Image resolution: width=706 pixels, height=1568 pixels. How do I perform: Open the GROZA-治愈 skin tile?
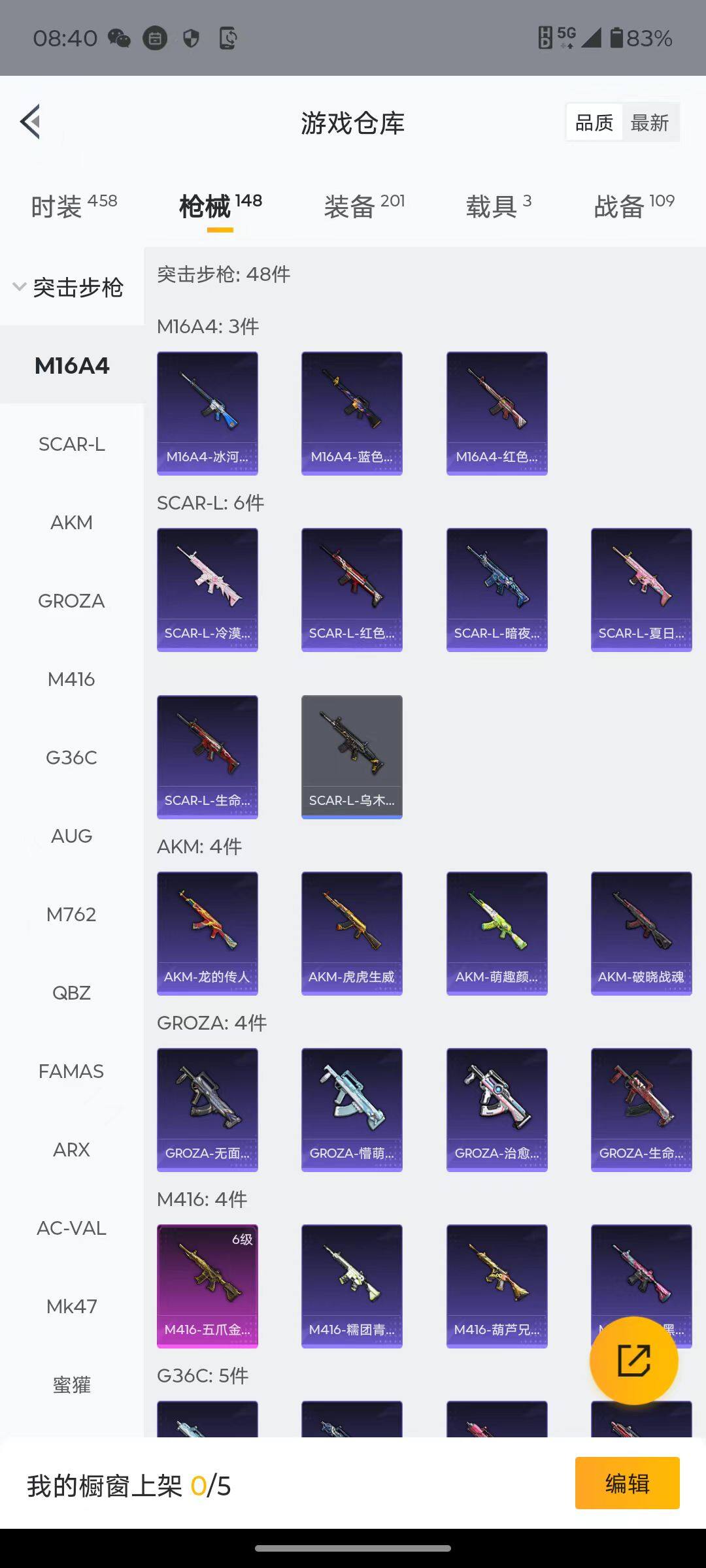click(x=497, y=1109)
